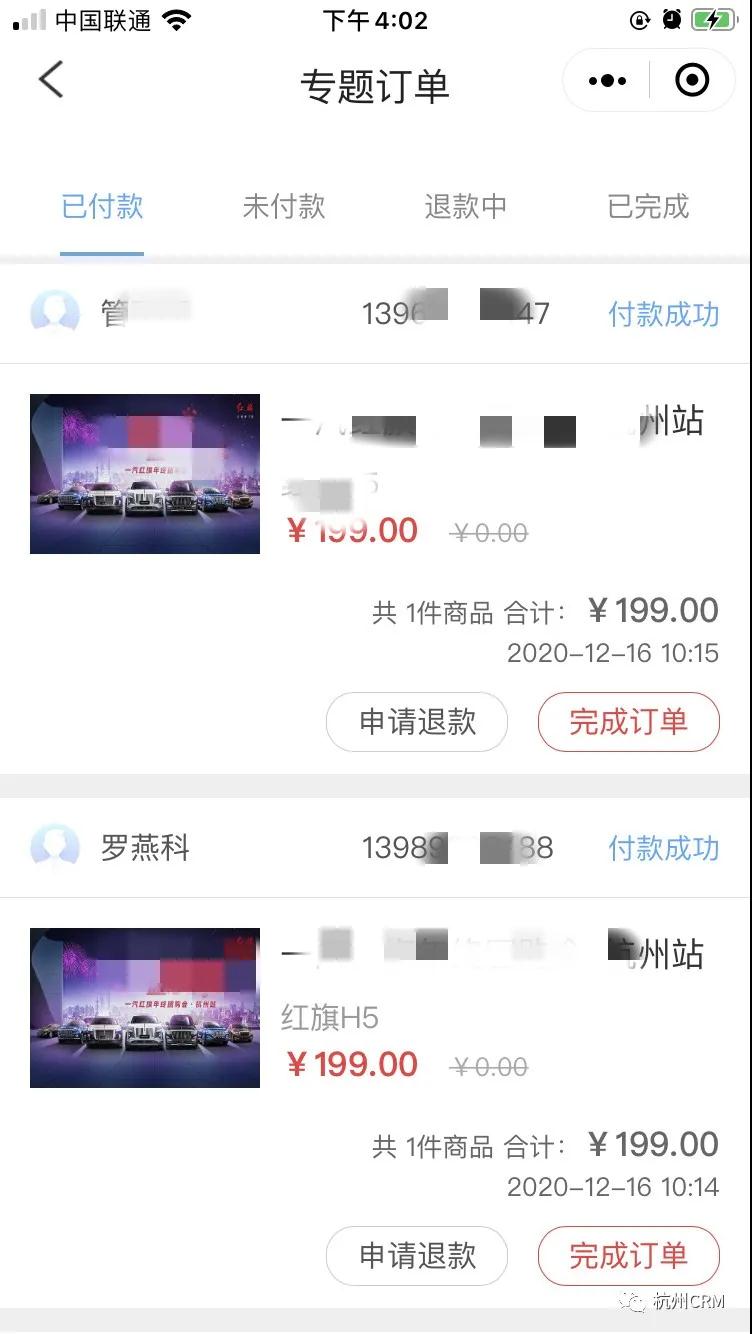Screen dimensions: 752x1334
Task: Select the 已付款 tab
Action: (x=102, y=207)
